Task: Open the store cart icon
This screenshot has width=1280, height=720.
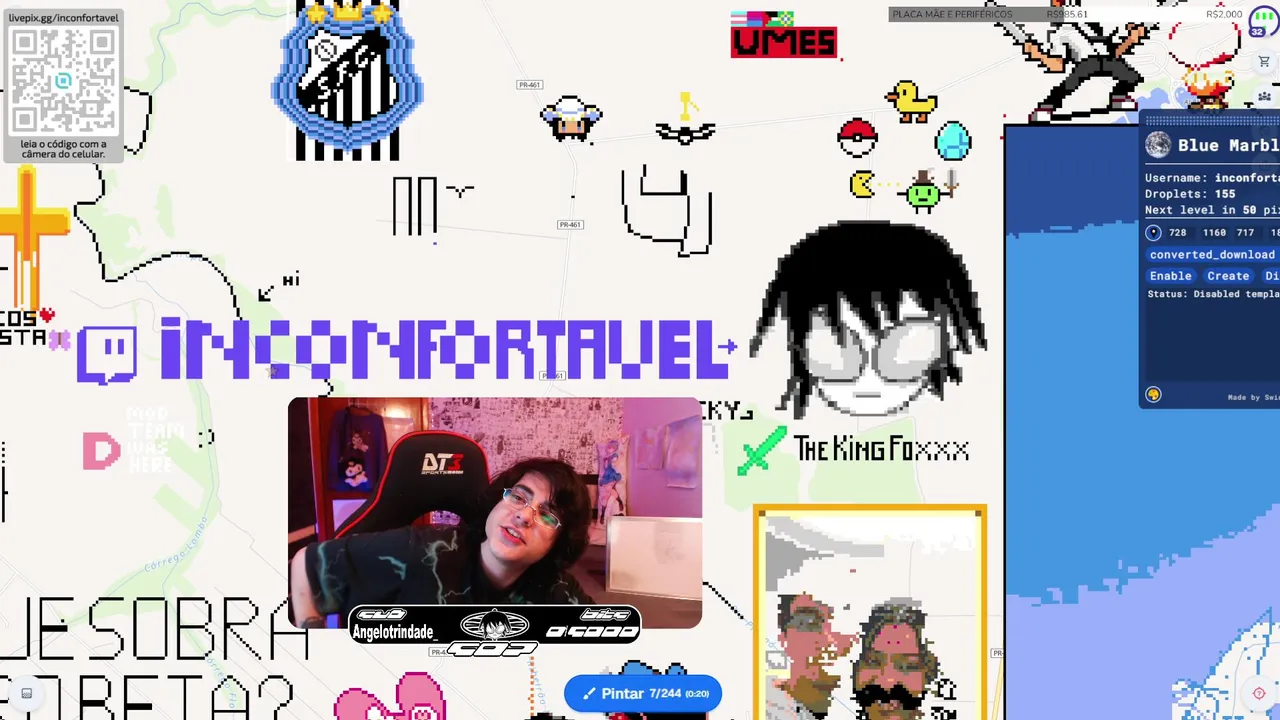Action: click(x=1264, y=62)
